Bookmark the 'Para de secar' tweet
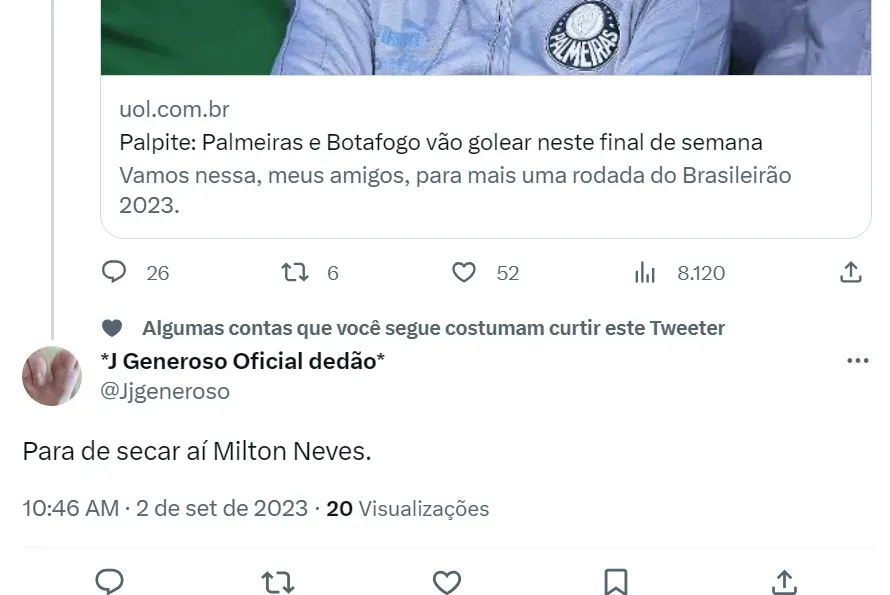 (x=616, y=581)
